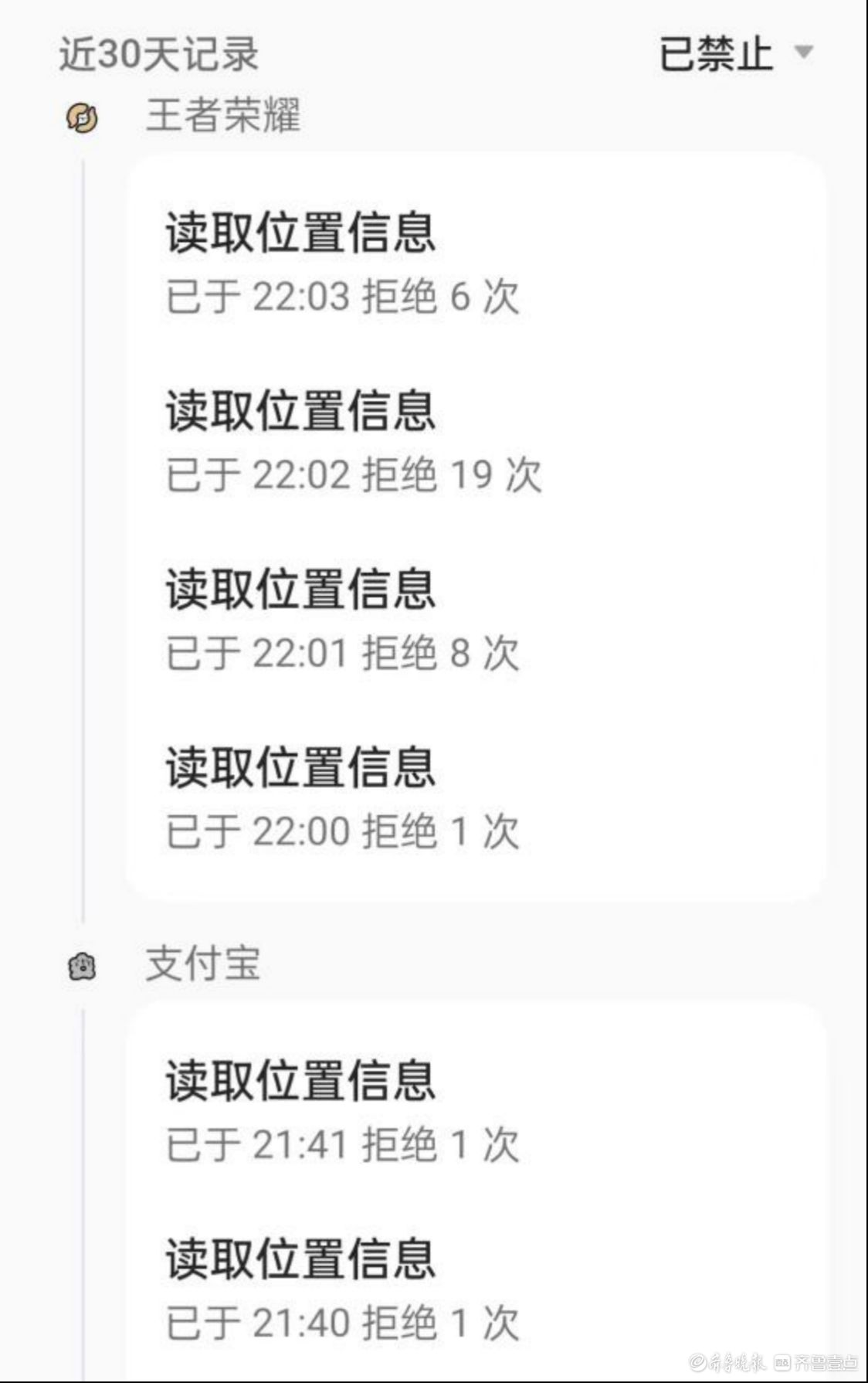This screenshot has width=868, height=1383.
Task: Open 王者荣耀 app permission details
Action: pos(222,117)
